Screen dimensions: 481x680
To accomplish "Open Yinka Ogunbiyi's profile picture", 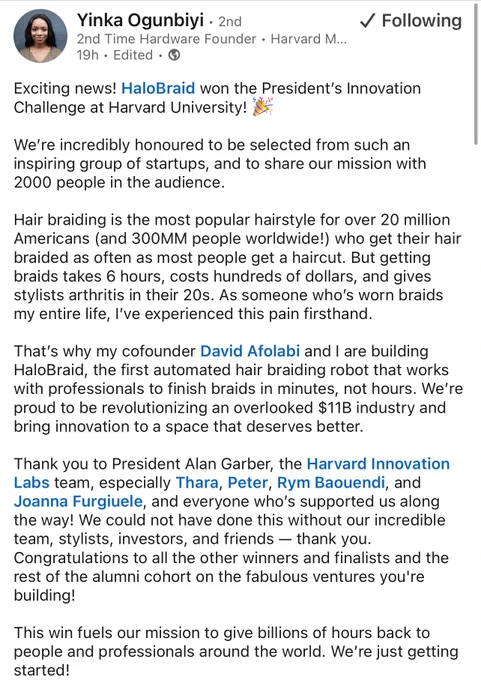I will 40,36.
